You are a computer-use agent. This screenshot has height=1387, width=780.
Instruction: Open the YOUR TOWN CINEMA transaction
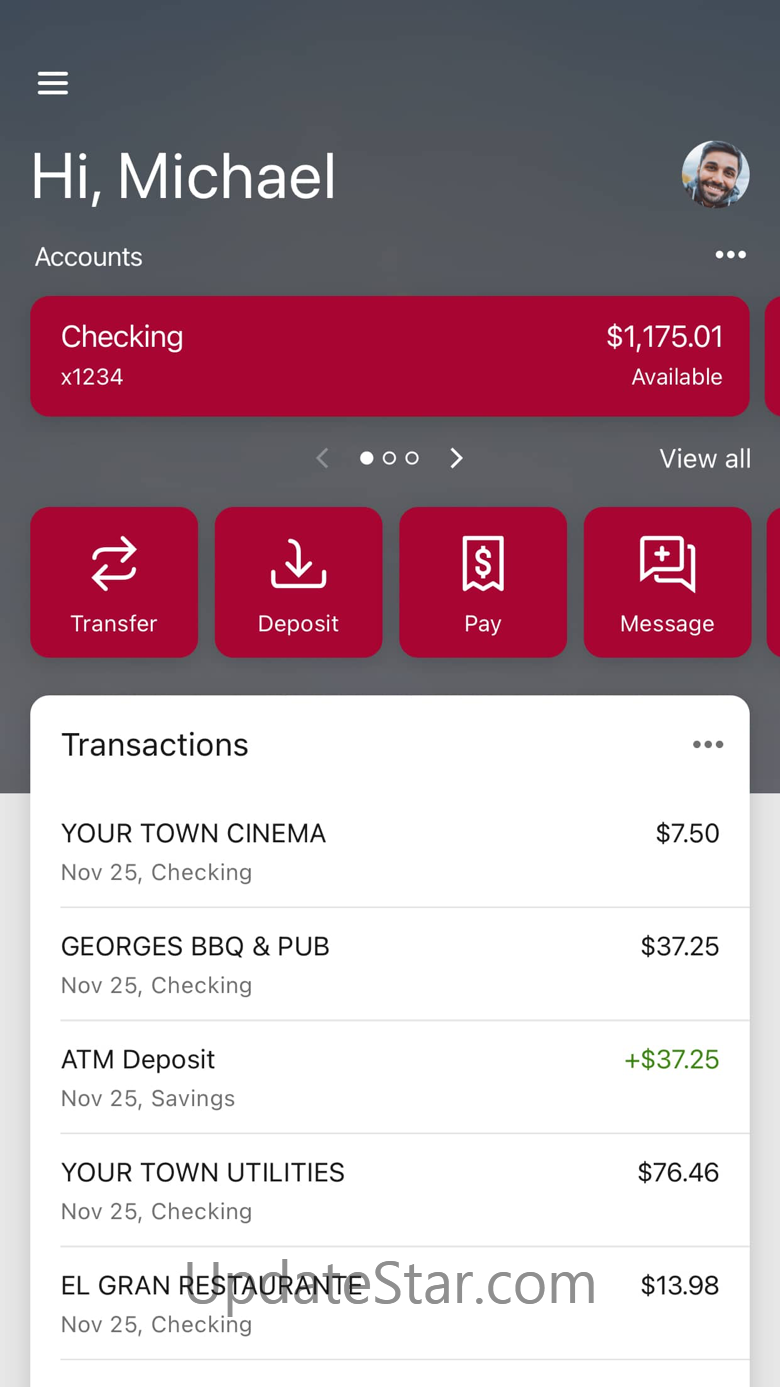click(x=390, y=851)
